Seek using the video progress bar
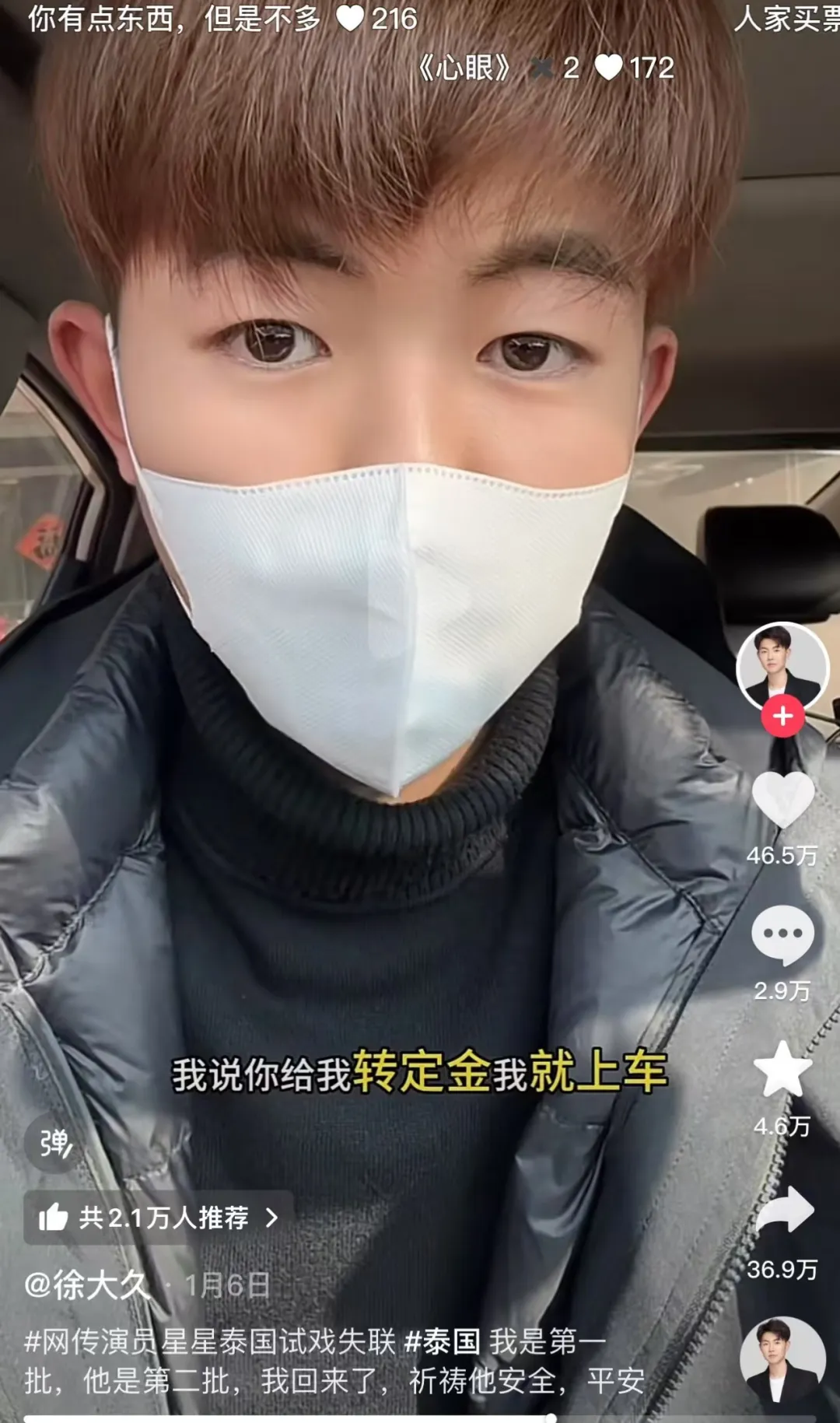840x1423 pixels. [420, 1418]
